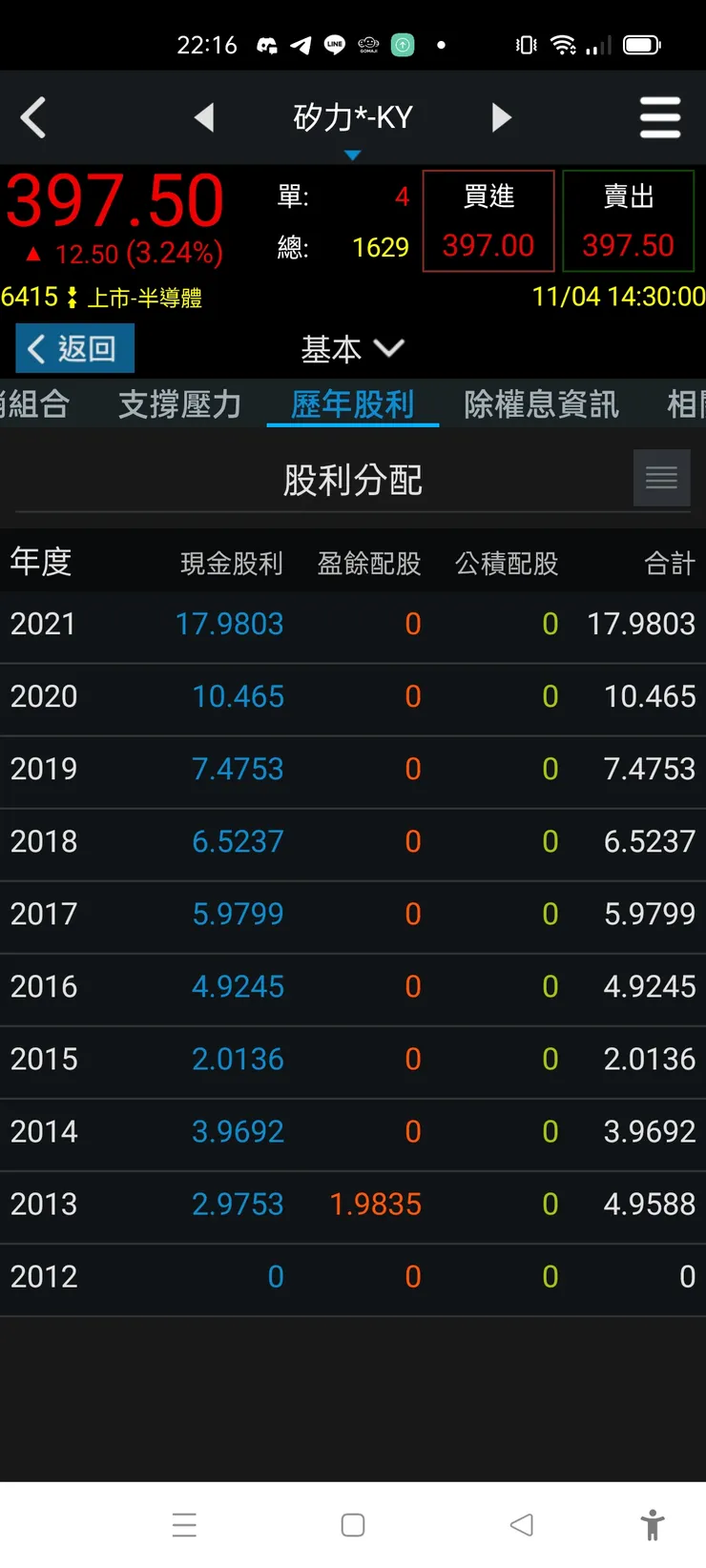706x1568 pixels.
Task: Collapse the 返回 back panel chevron
Action: tap(35, 348)
